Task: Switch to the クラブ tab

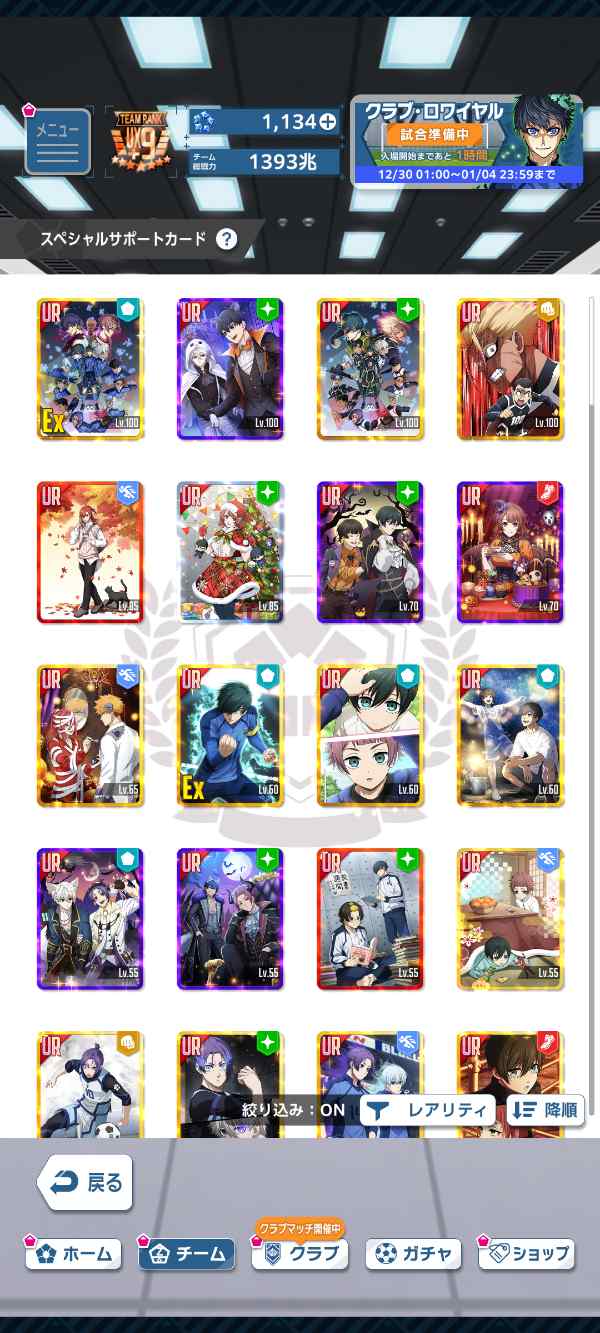Action: click(x=300, y=1253)
